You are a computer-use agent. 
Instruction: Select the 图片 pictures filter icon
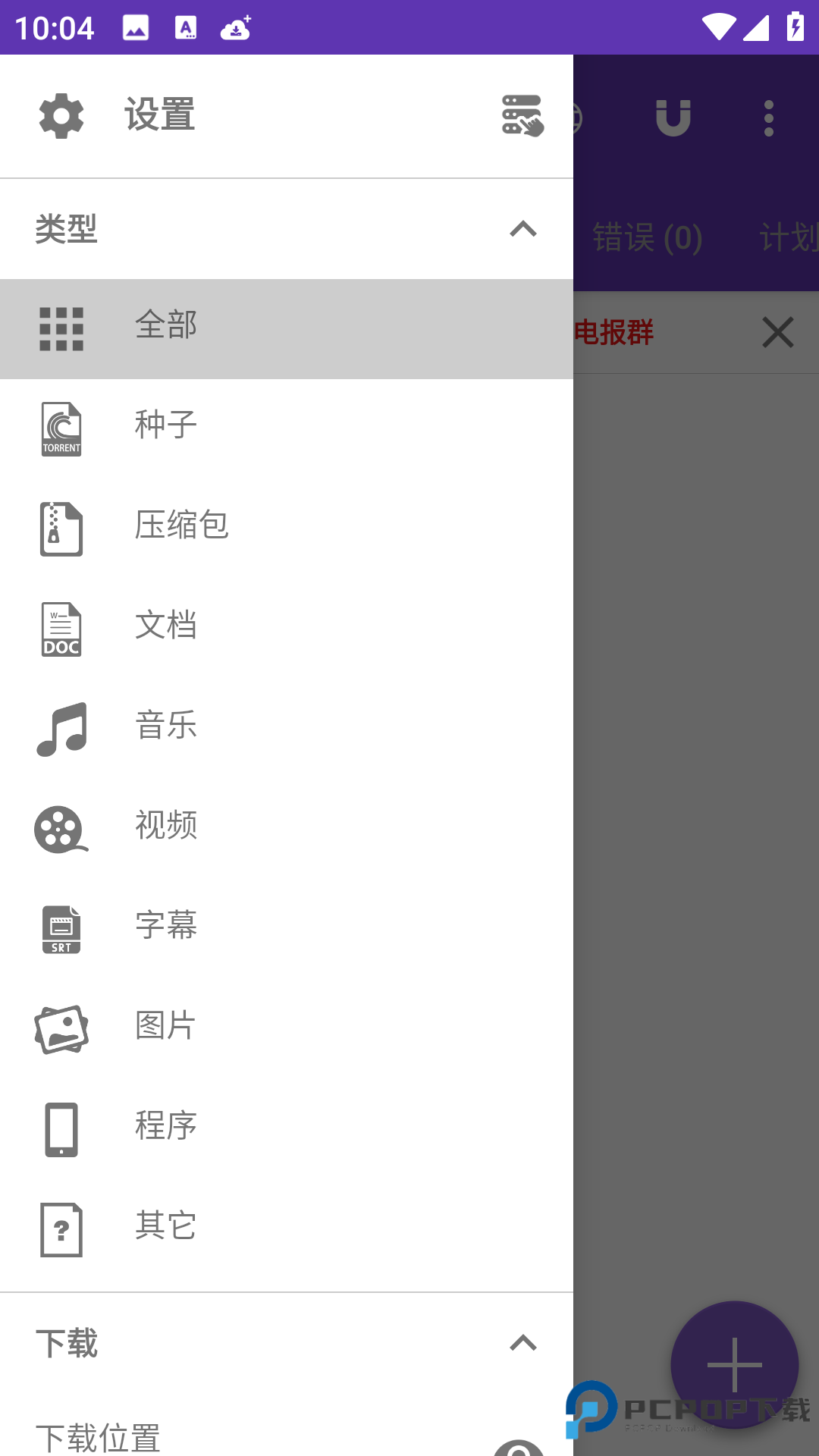(61, 1029)
